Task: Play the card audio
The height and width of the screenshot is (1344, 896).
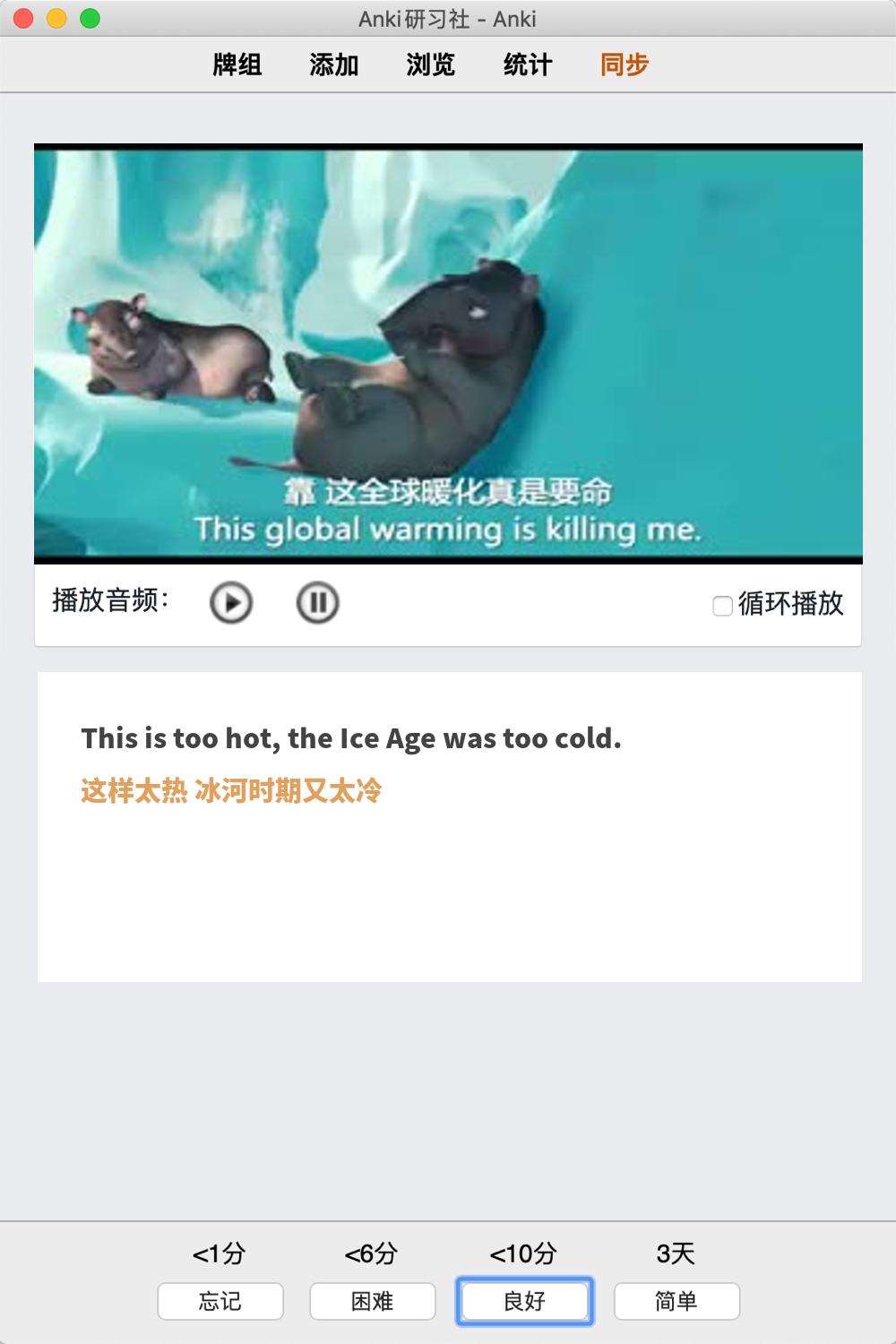Action: tap(231, 603)
